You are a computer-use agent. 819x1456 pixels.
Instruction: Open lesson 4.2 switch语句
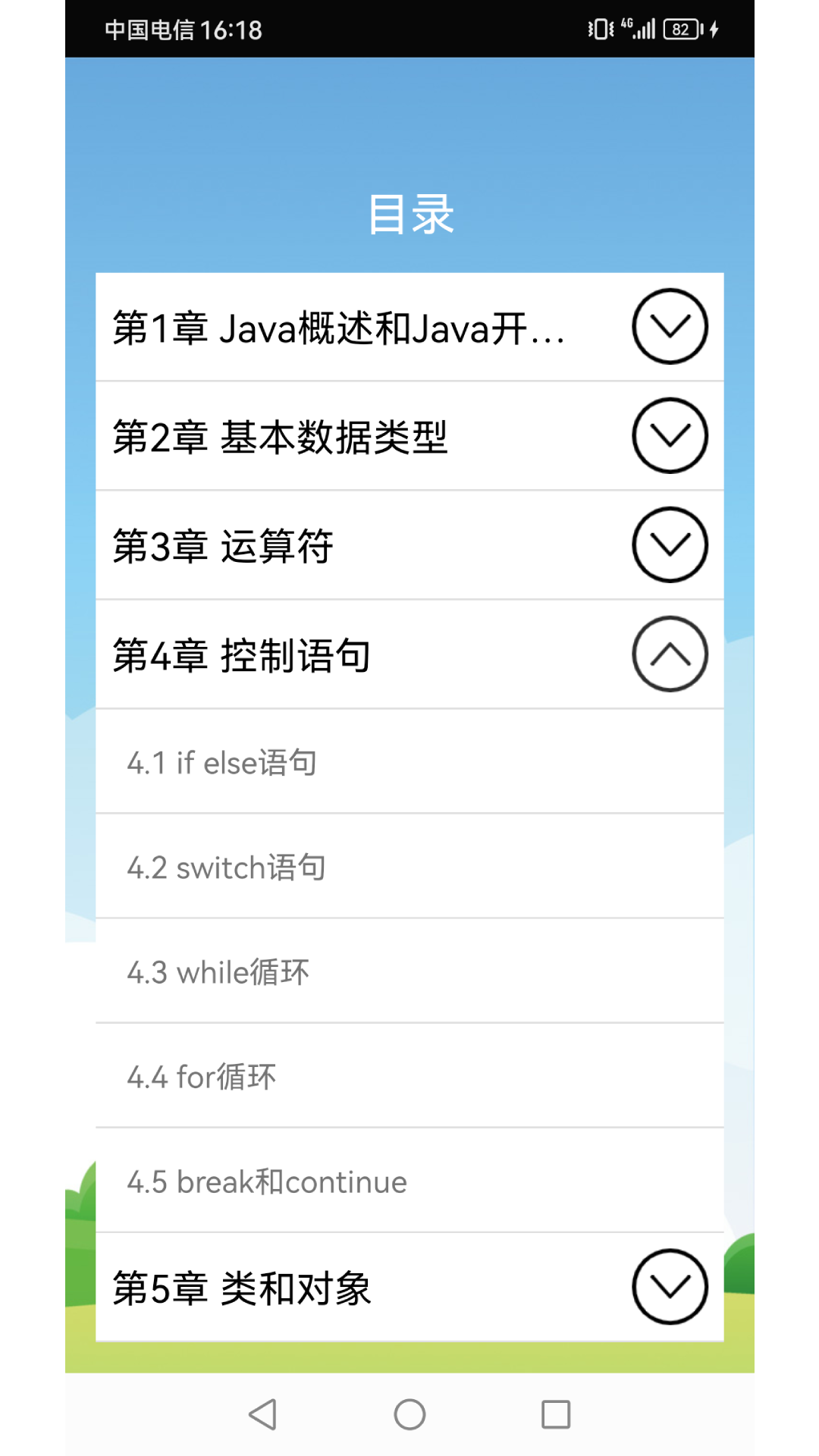click(409, 867)
